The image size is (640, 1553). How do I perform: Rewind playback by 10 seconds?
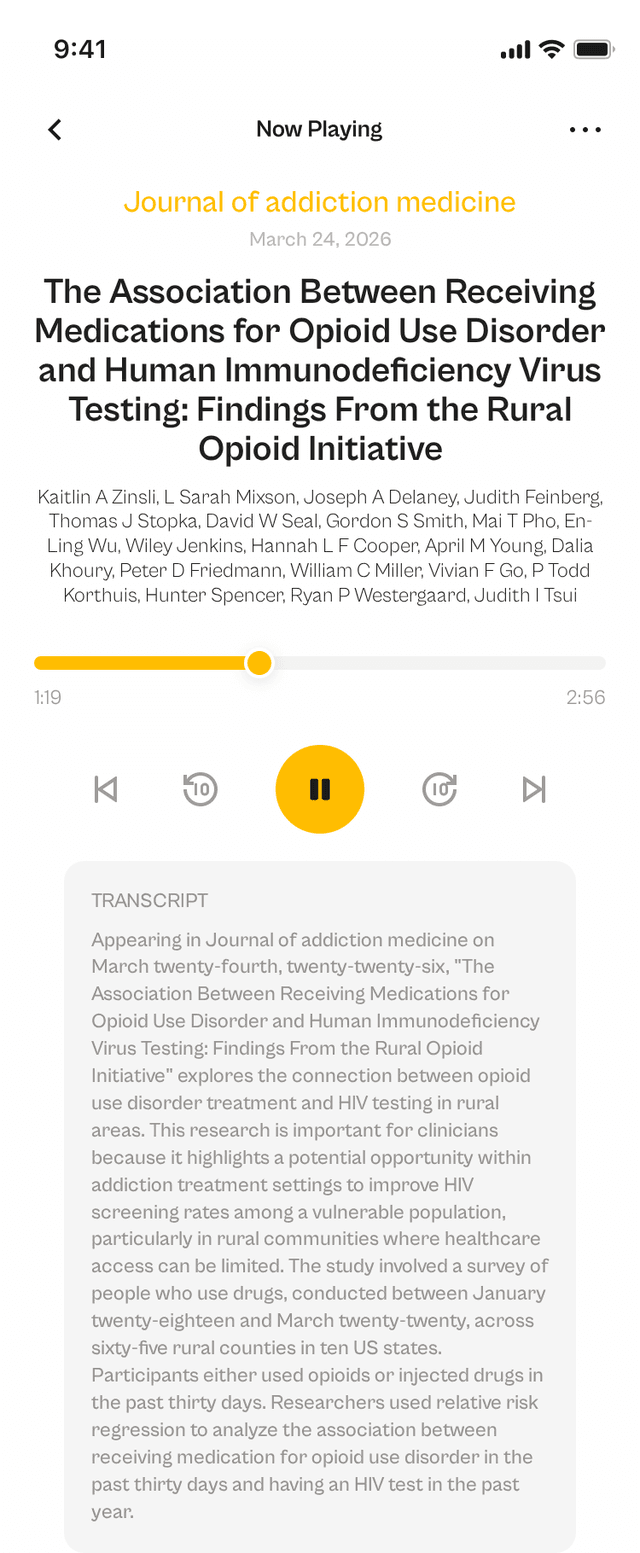[200, 789]
